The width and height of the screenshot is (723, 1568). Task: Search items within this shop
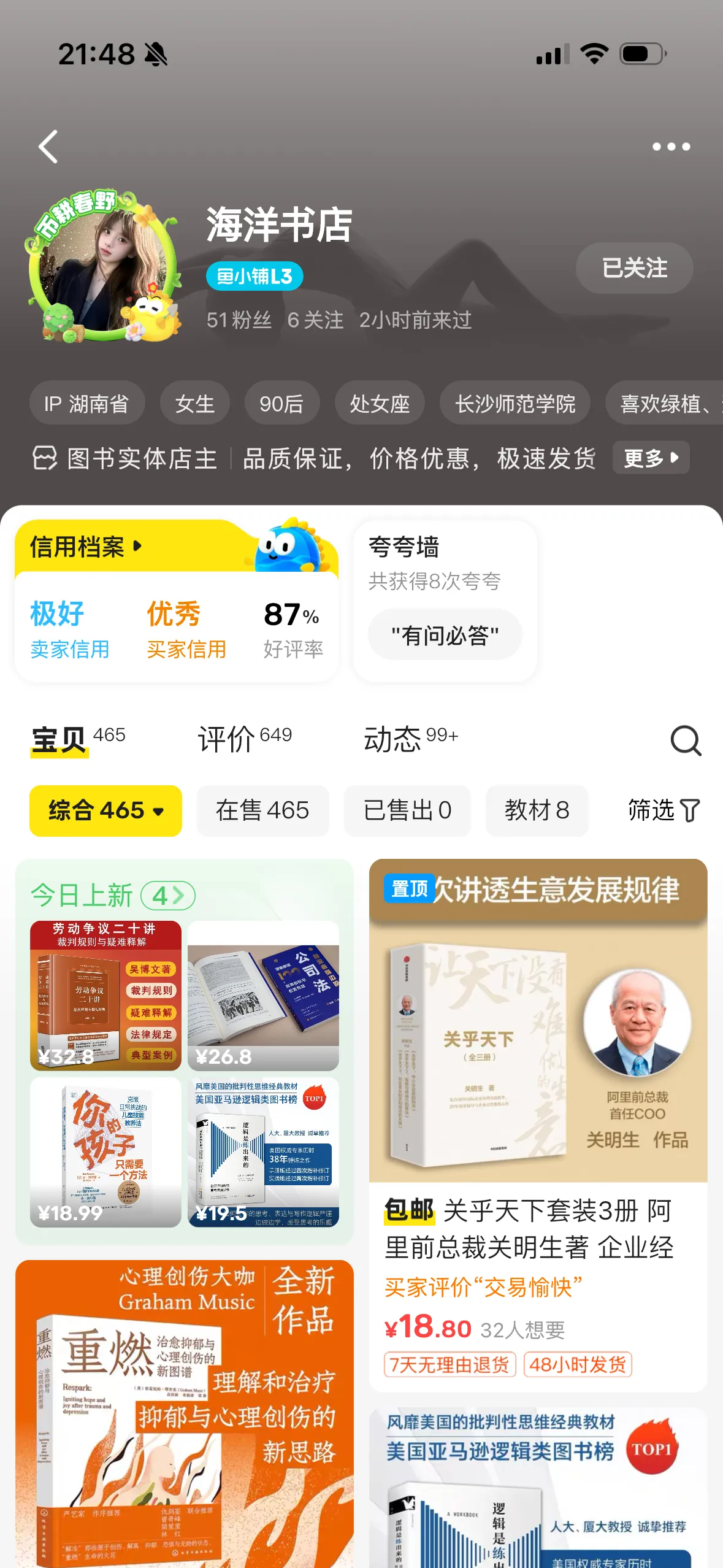tap(685, 740)
